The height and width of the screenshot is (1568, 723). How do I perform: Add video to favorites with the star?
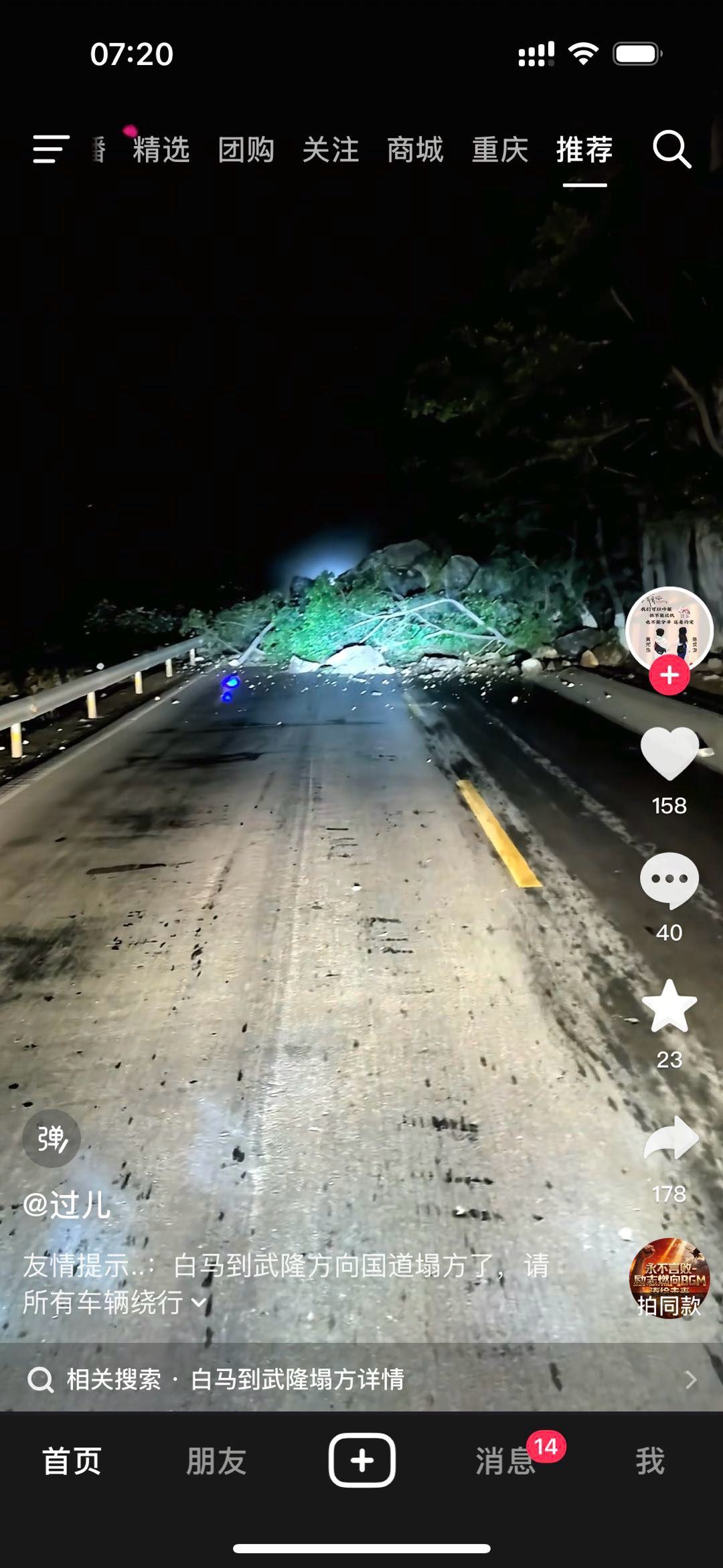pos(669,1006)
